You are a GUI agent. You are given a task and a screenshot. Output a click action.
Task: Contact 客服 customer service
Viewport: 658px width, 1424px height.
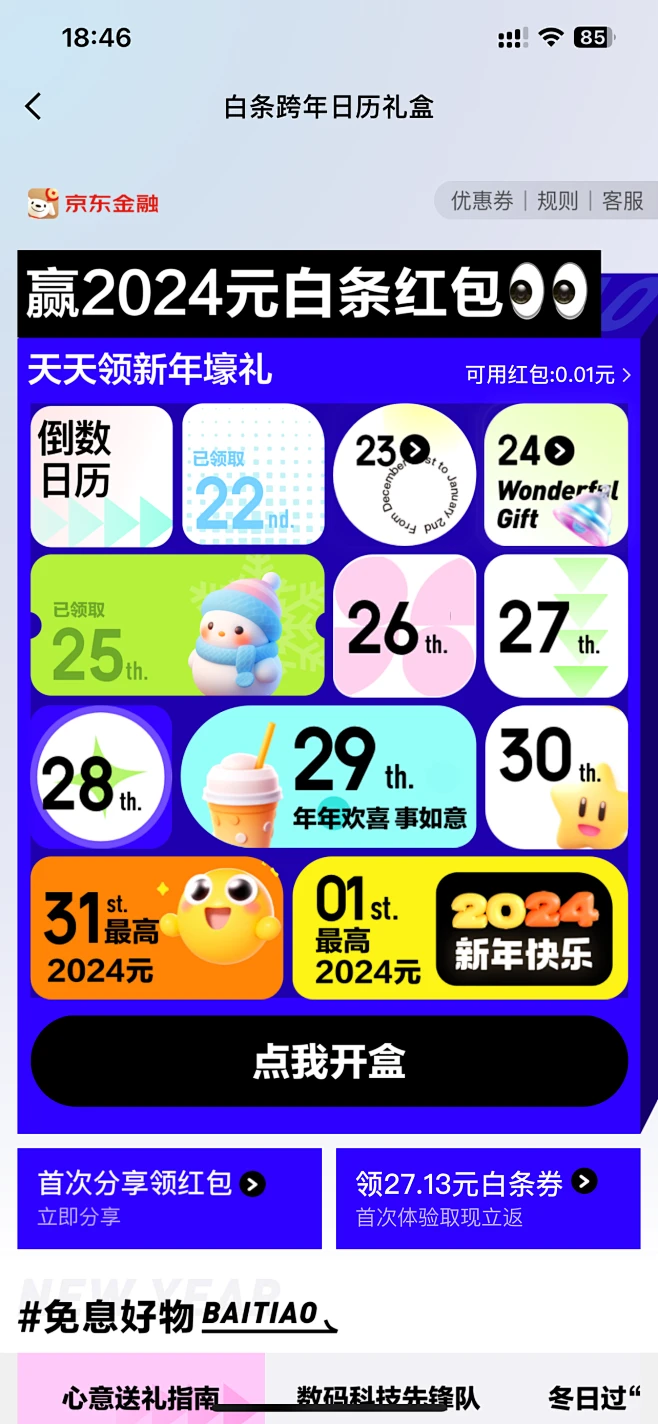coord(622,201)
